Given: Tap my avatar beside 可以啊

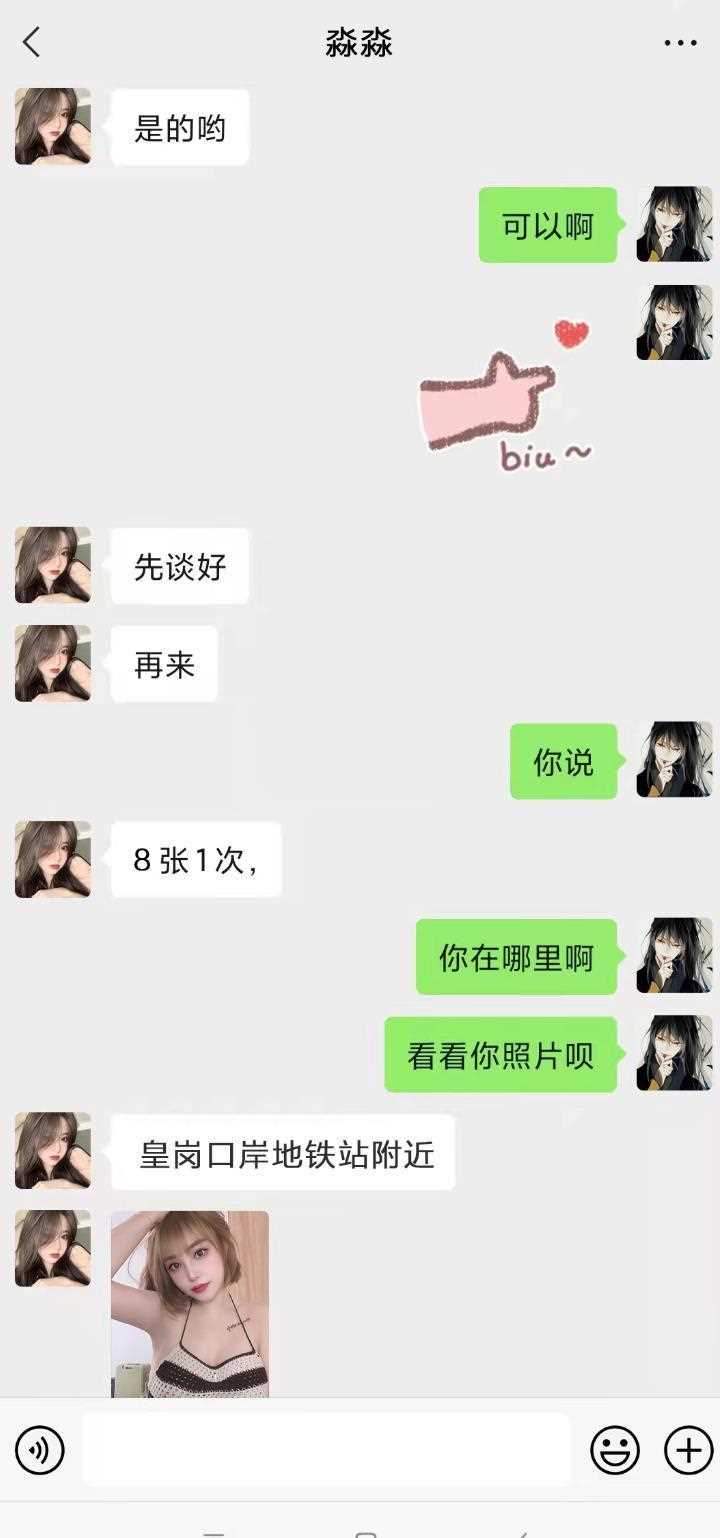Looking at the screenshot, I should pos(674,225).
